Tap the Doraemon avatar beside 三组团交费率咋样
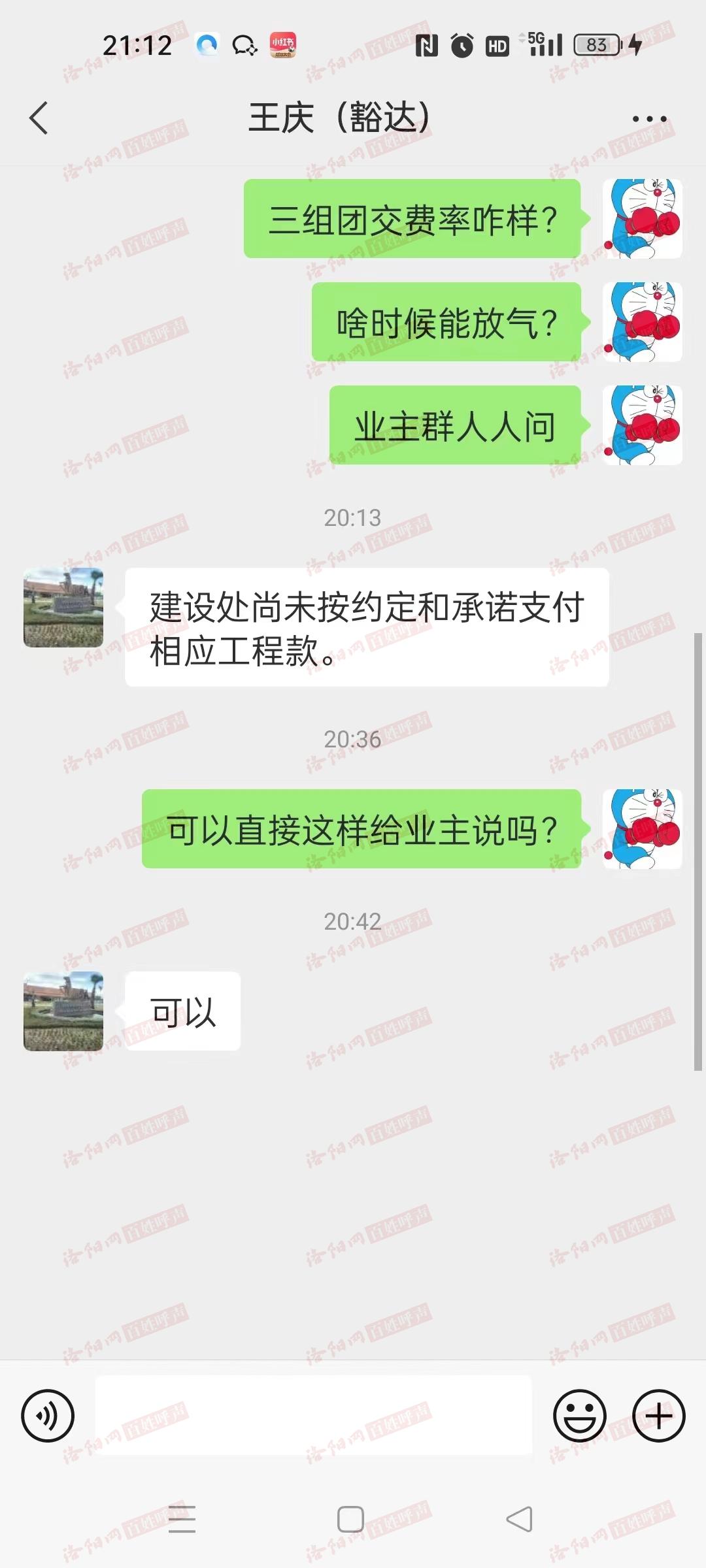This screenshot has width=706, height=1568. (643, 219)
